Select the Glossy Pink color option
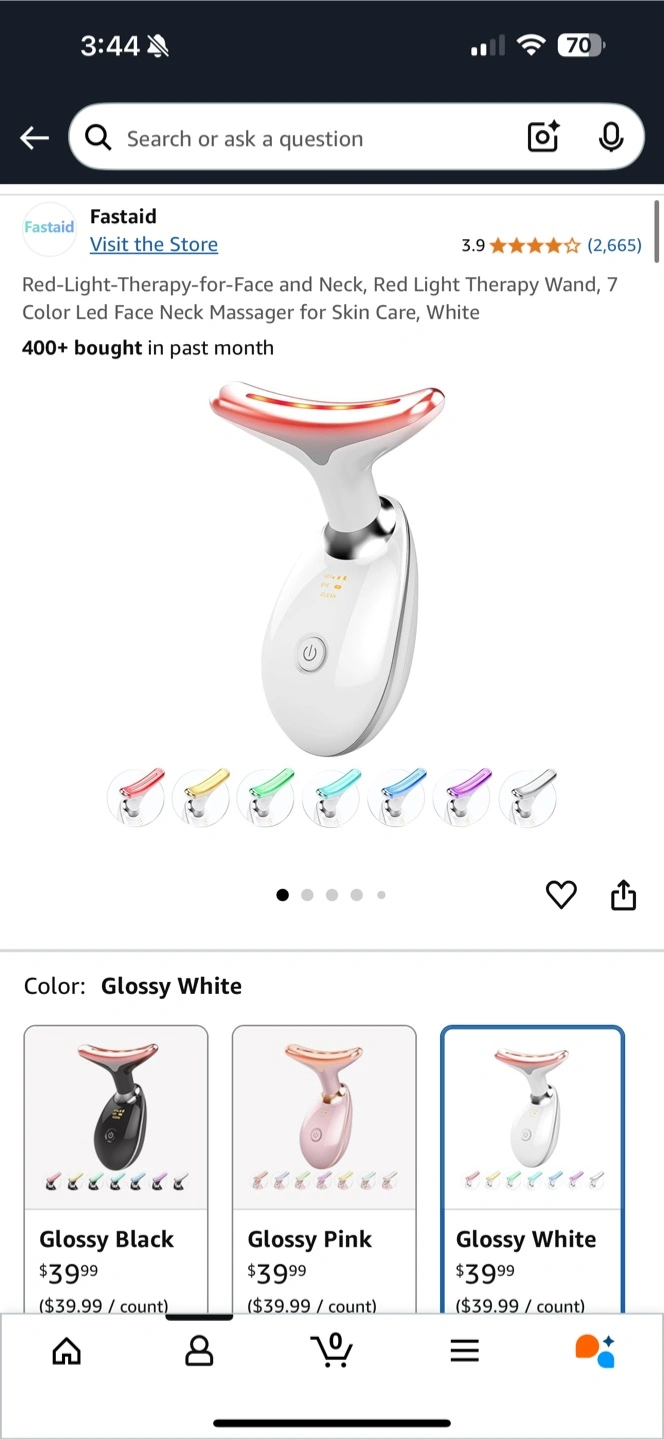664x1440 pixels. point(324,1169)
